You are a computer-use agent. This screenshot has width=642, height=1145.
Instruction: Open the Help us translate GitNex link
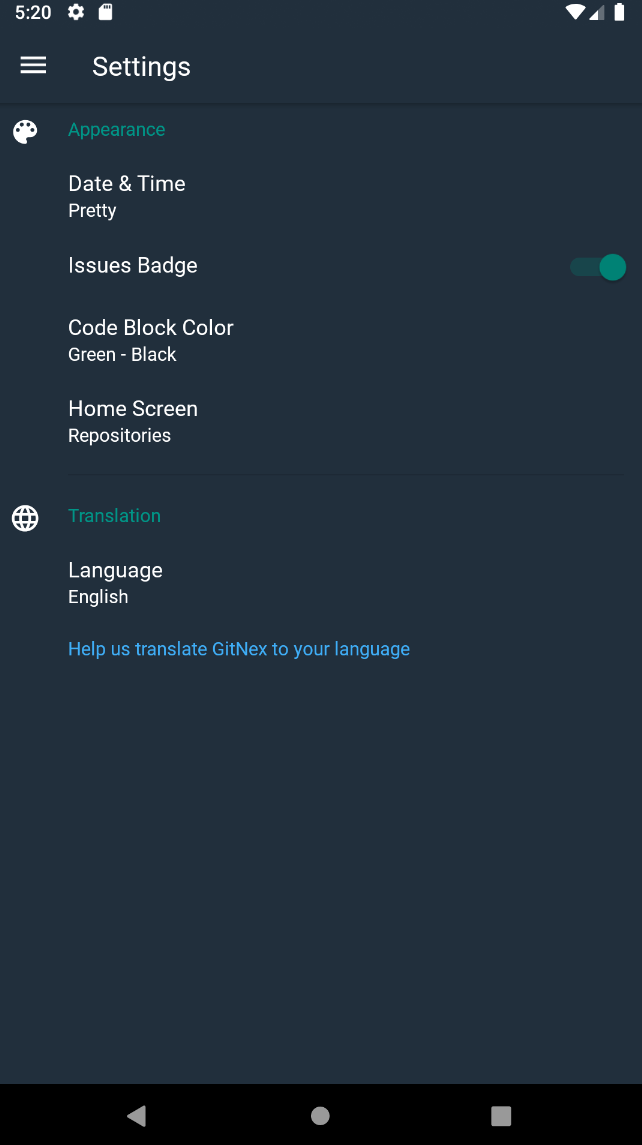tap(239, 649)
